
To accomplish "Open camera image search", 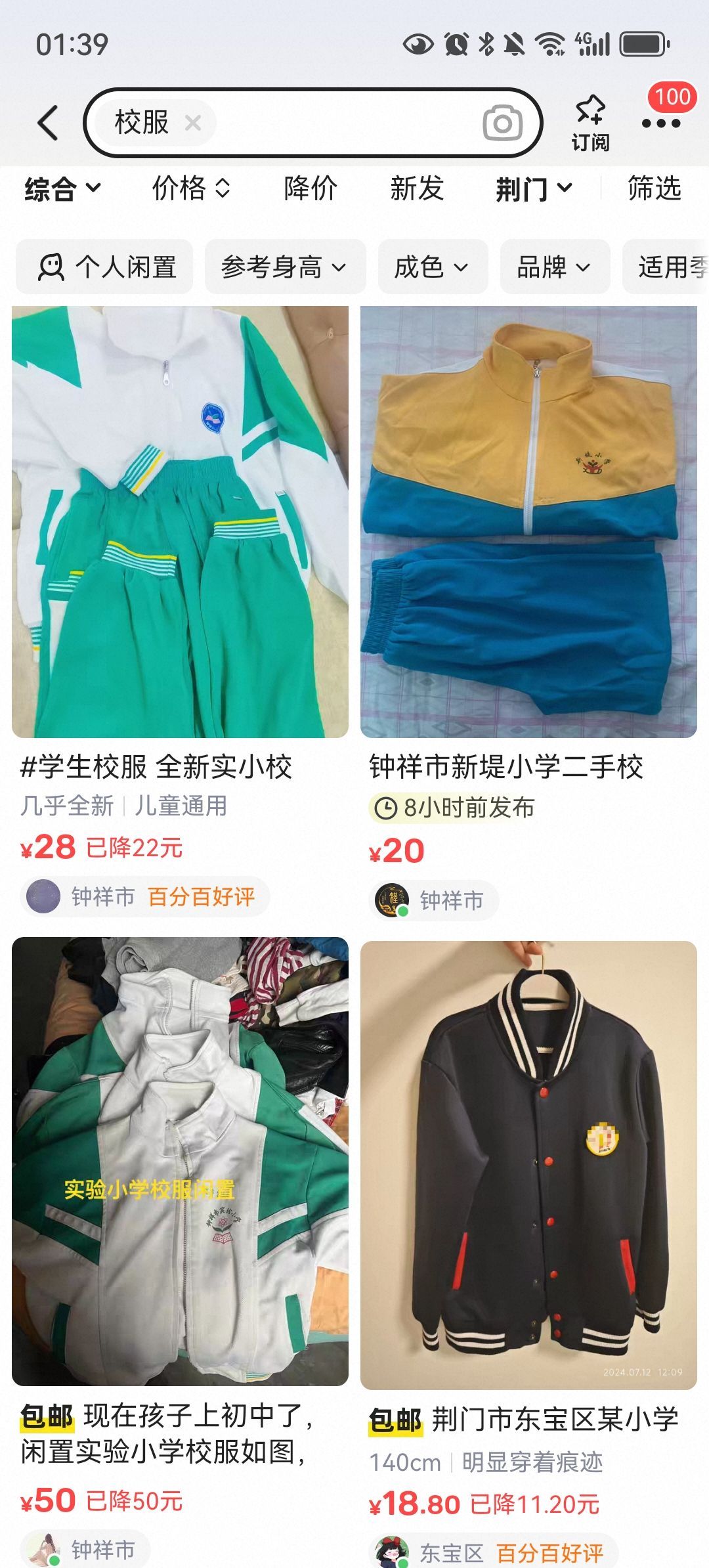I will 502,123.
